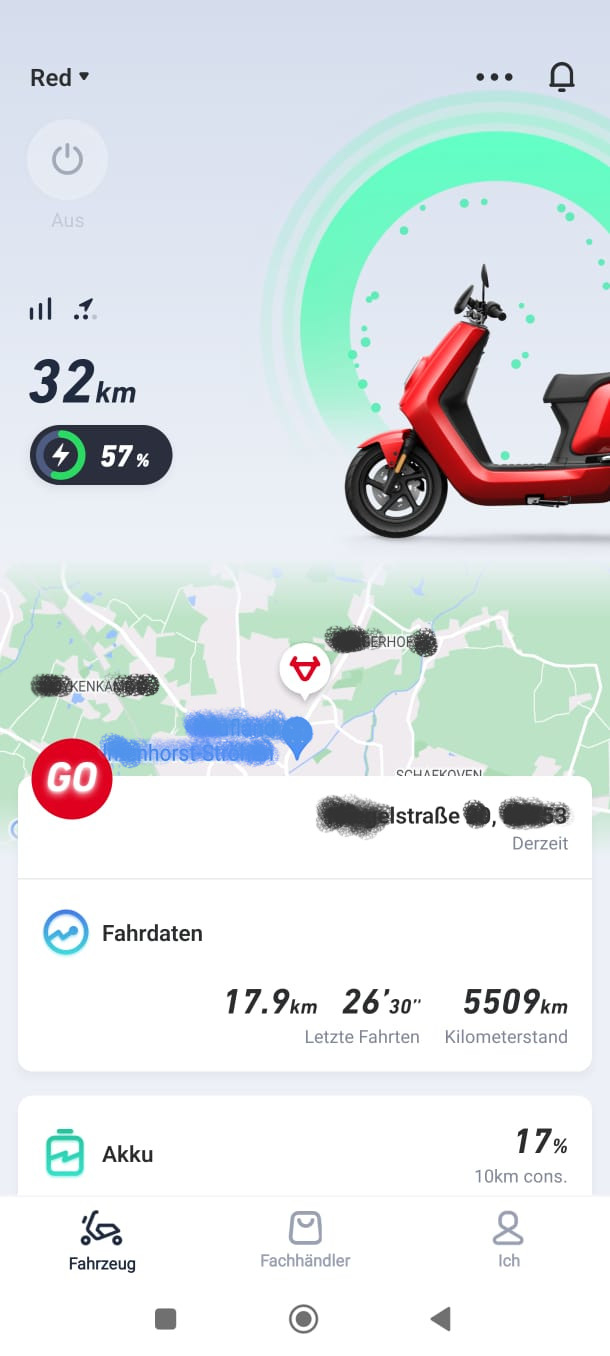Open the 57% battery charge indicator
Viewport: 610px width, 1356px height.
(101, 456)
